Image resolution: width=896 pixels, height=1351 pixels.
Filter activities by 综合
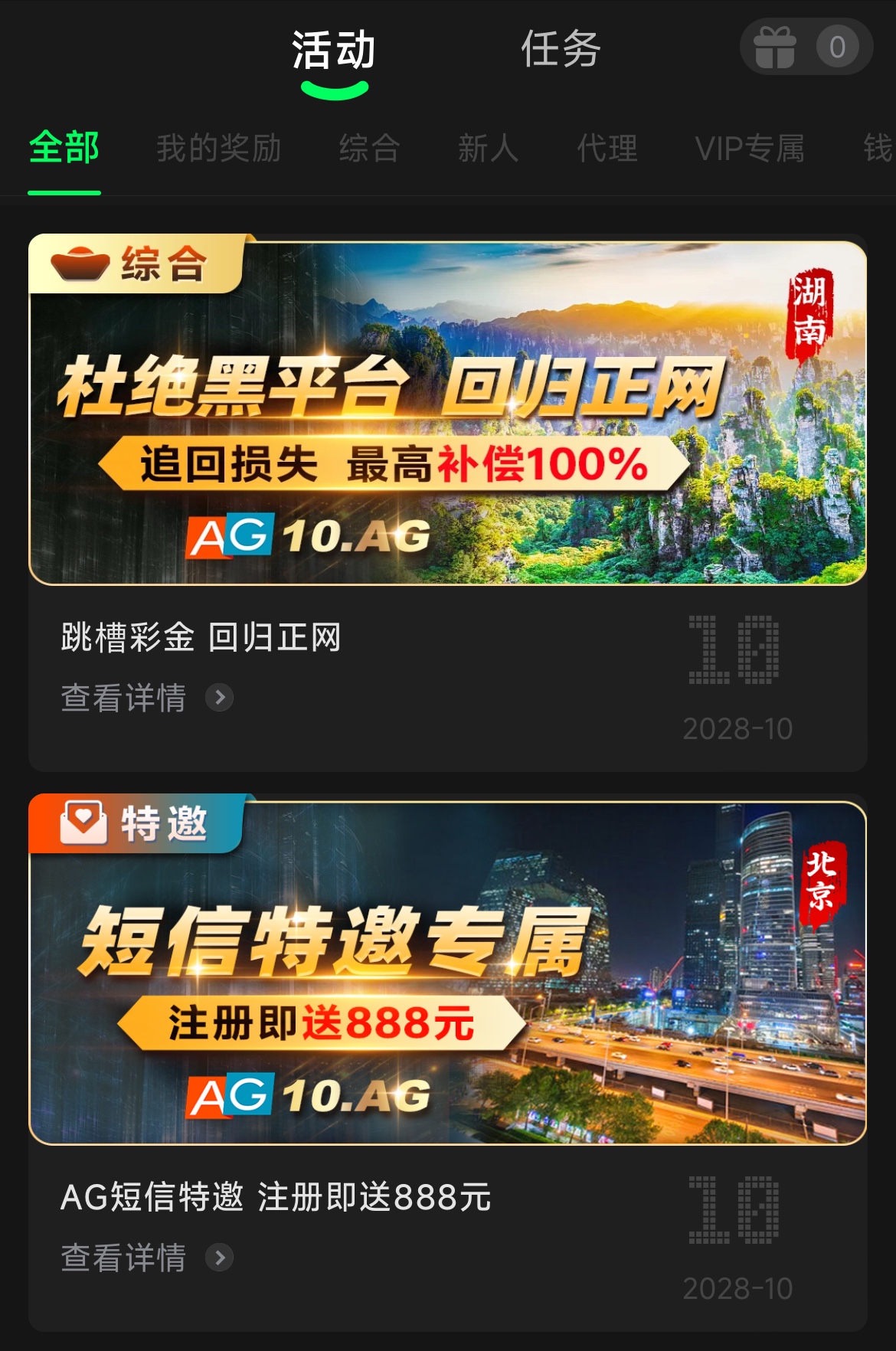pos(370,148)
